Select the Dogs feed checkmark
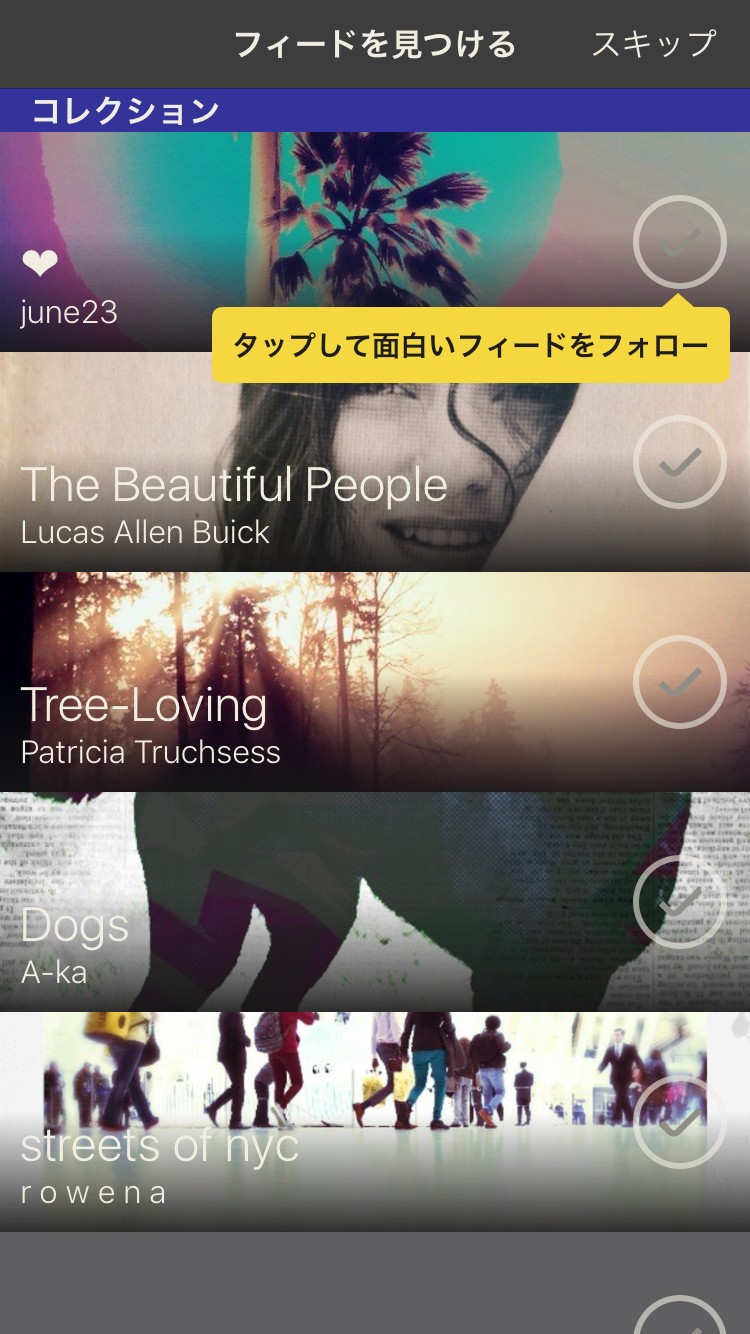 [x=680, y=902]
